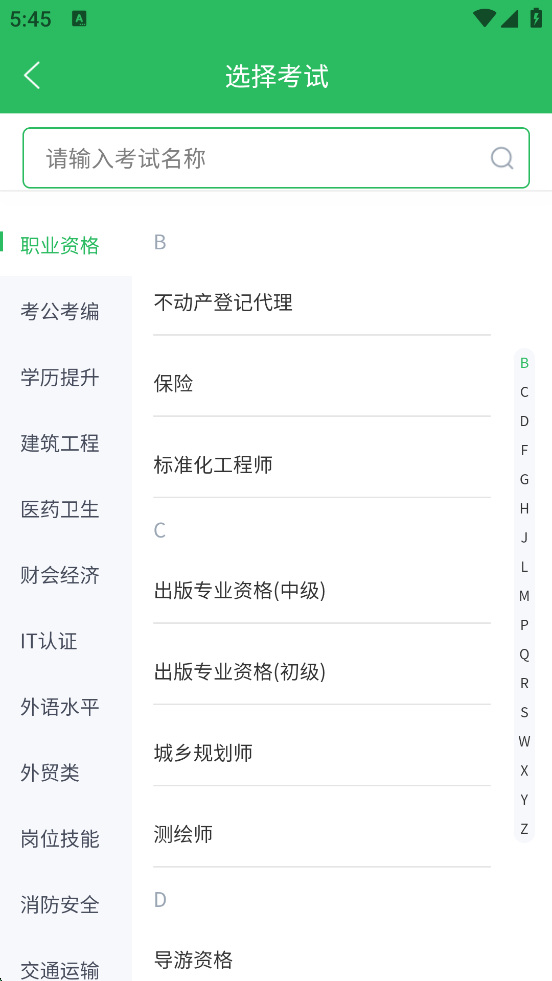
Task: Select 标准化工程师 exam
Action: pos(322,465)
